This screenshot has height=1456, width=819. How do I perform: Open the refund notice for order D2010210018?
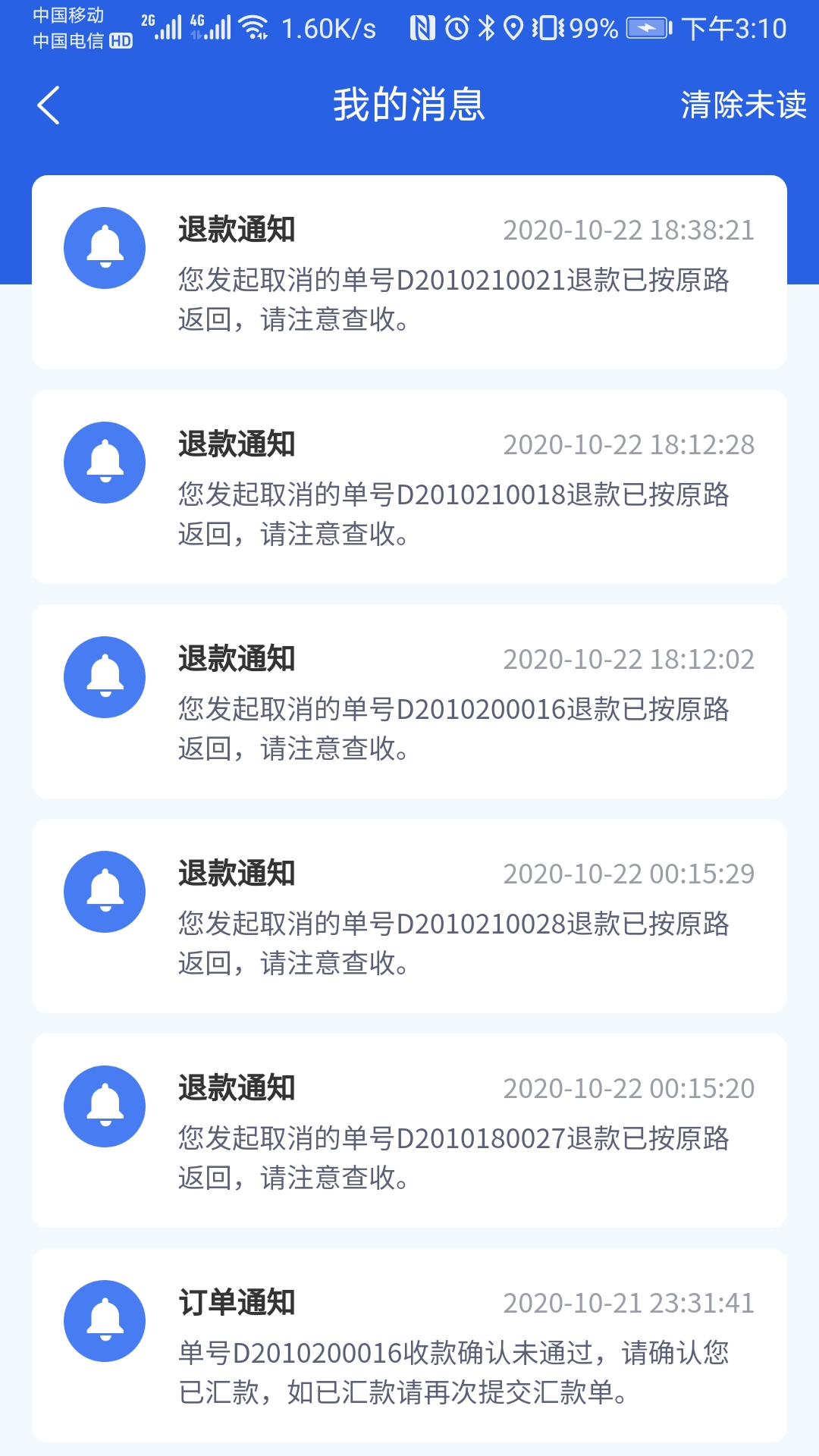tap(409, 485)
